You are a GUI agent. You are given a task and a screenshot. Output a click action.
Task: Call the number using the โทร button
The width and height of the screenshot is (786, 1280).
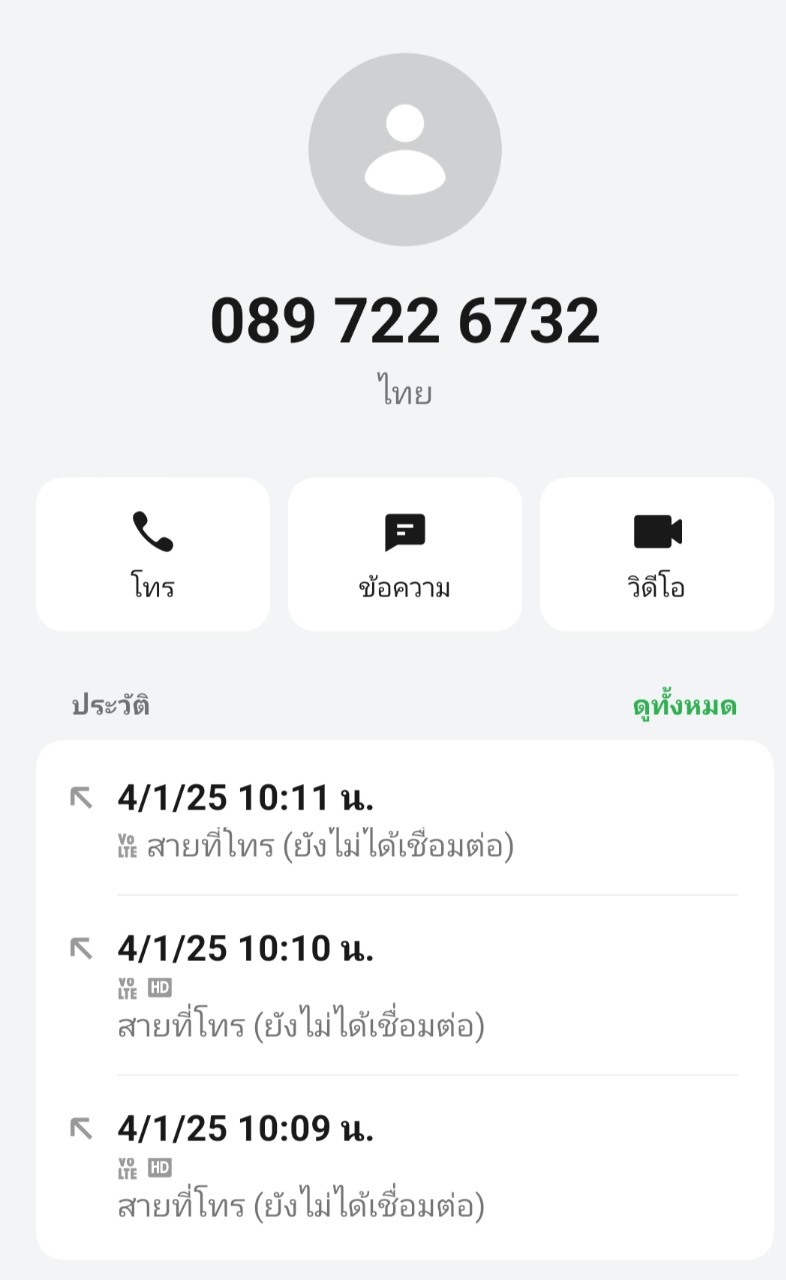coord(152,554)
